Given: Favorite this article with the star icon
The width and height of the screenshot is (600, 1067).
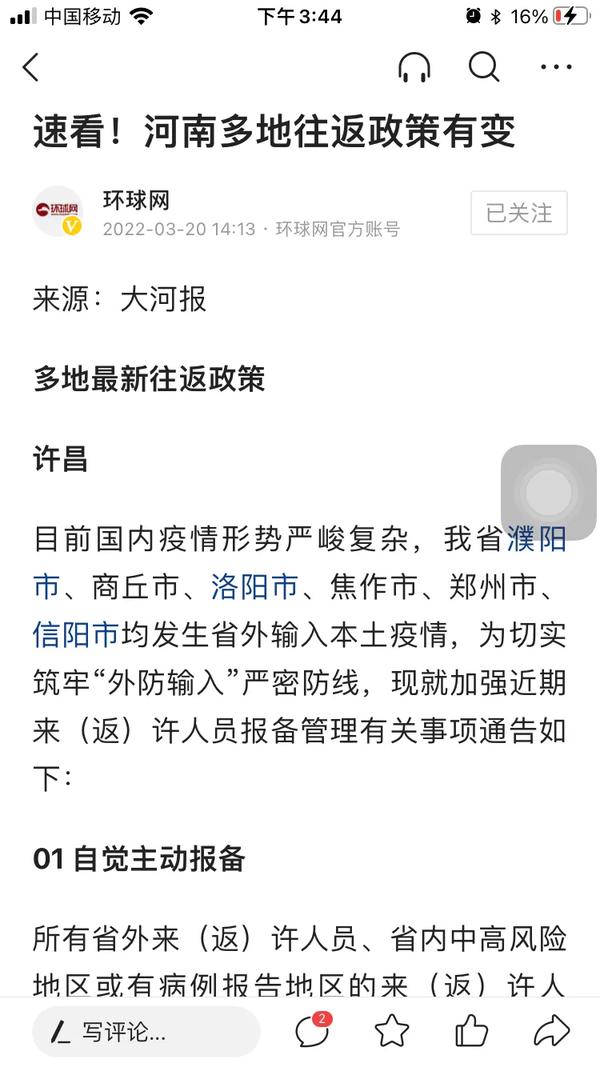Looking at the screenshot, I should point(392,1031).
